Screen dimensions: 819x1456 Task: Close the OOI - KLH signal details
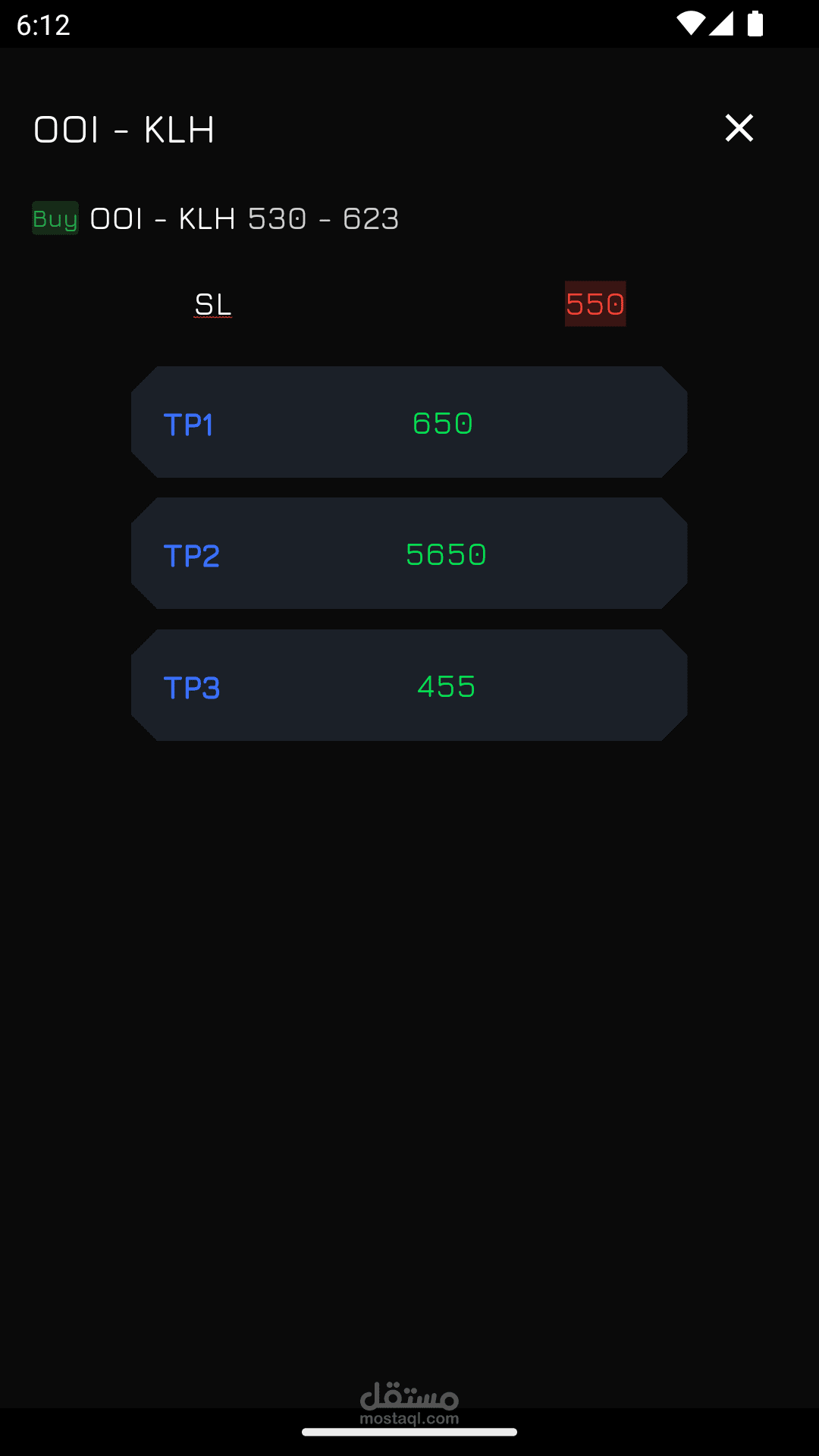click(739, 128)
